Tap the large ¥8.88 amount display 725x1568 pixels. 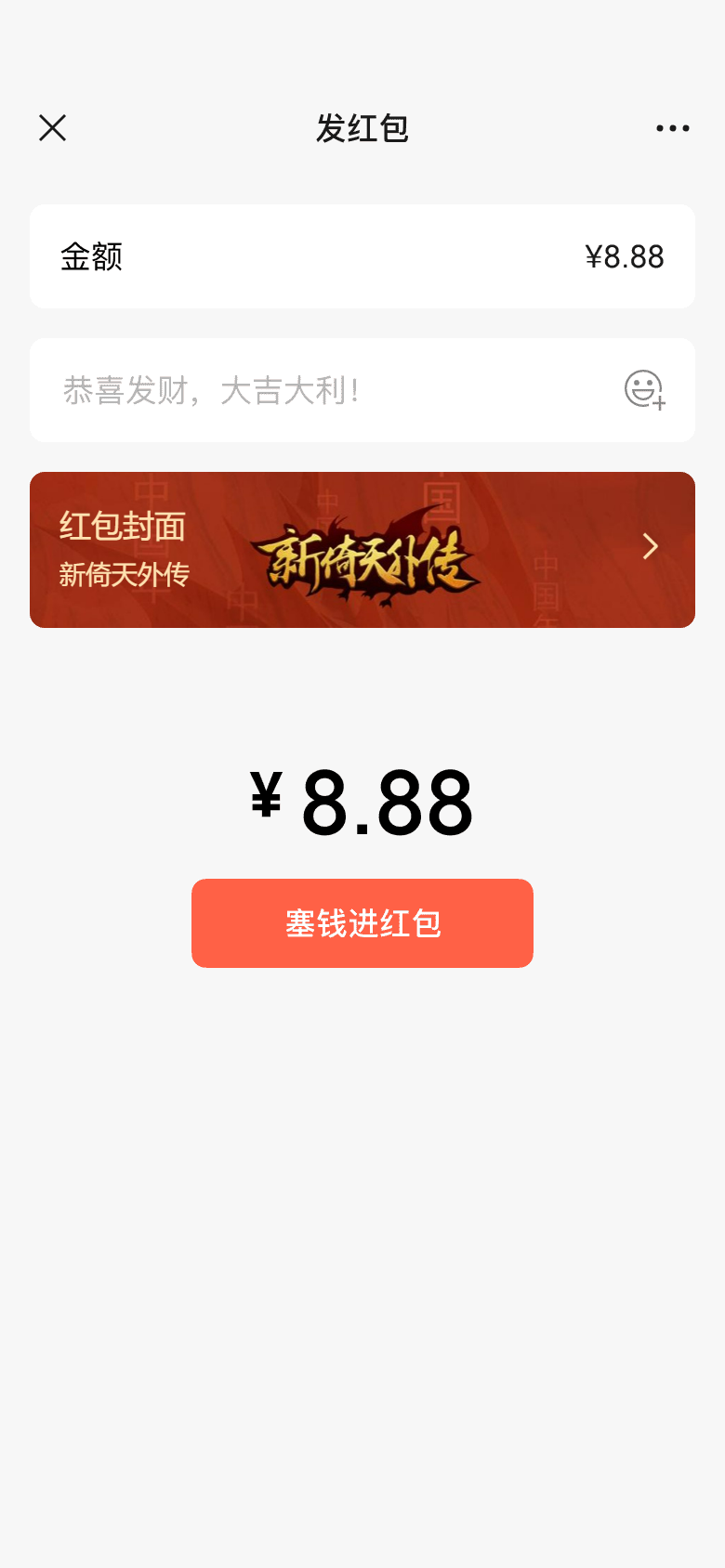click(362, 801)
